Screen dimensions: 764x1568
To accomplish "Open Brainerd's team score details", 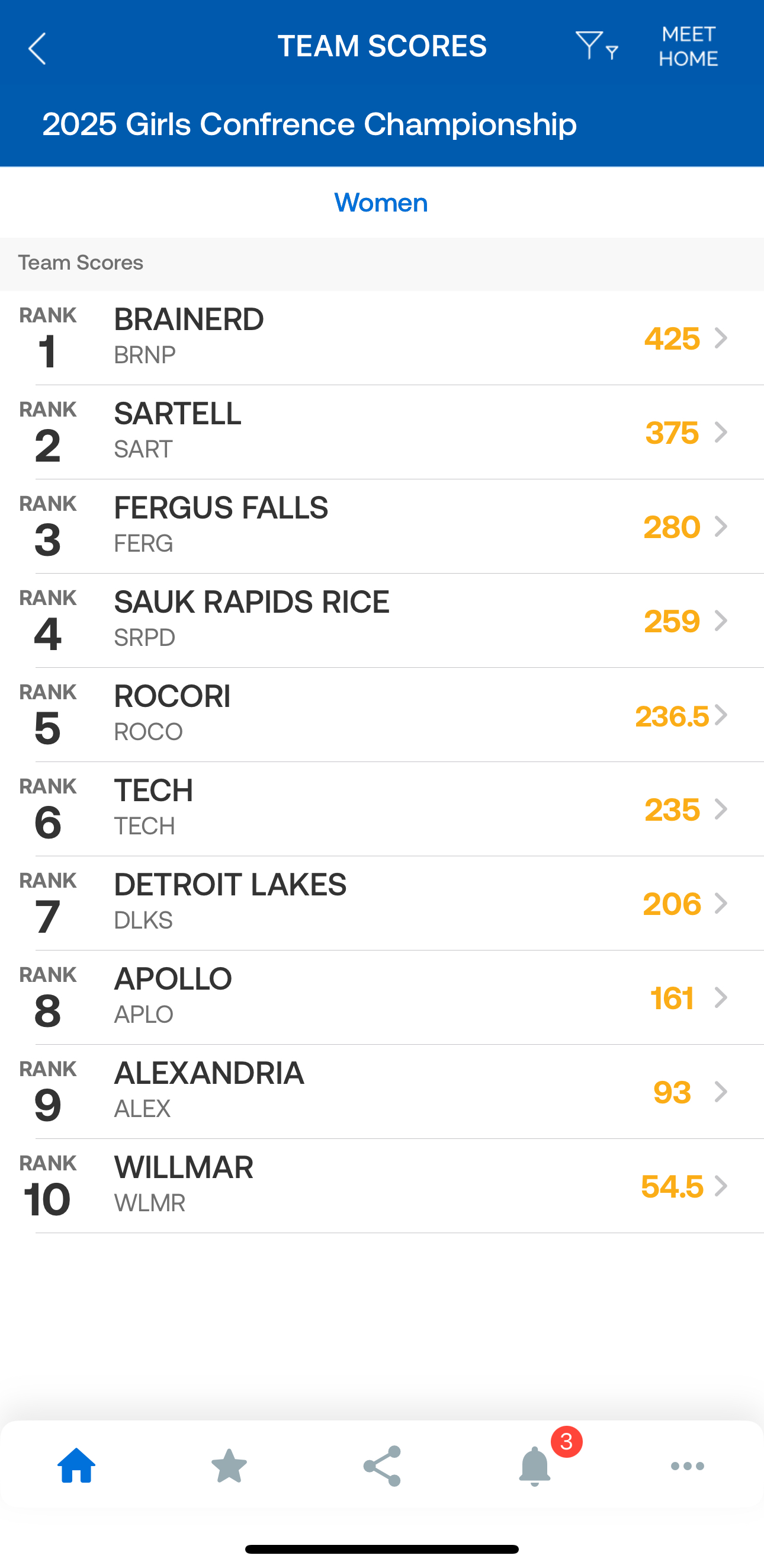I will 382,338.
